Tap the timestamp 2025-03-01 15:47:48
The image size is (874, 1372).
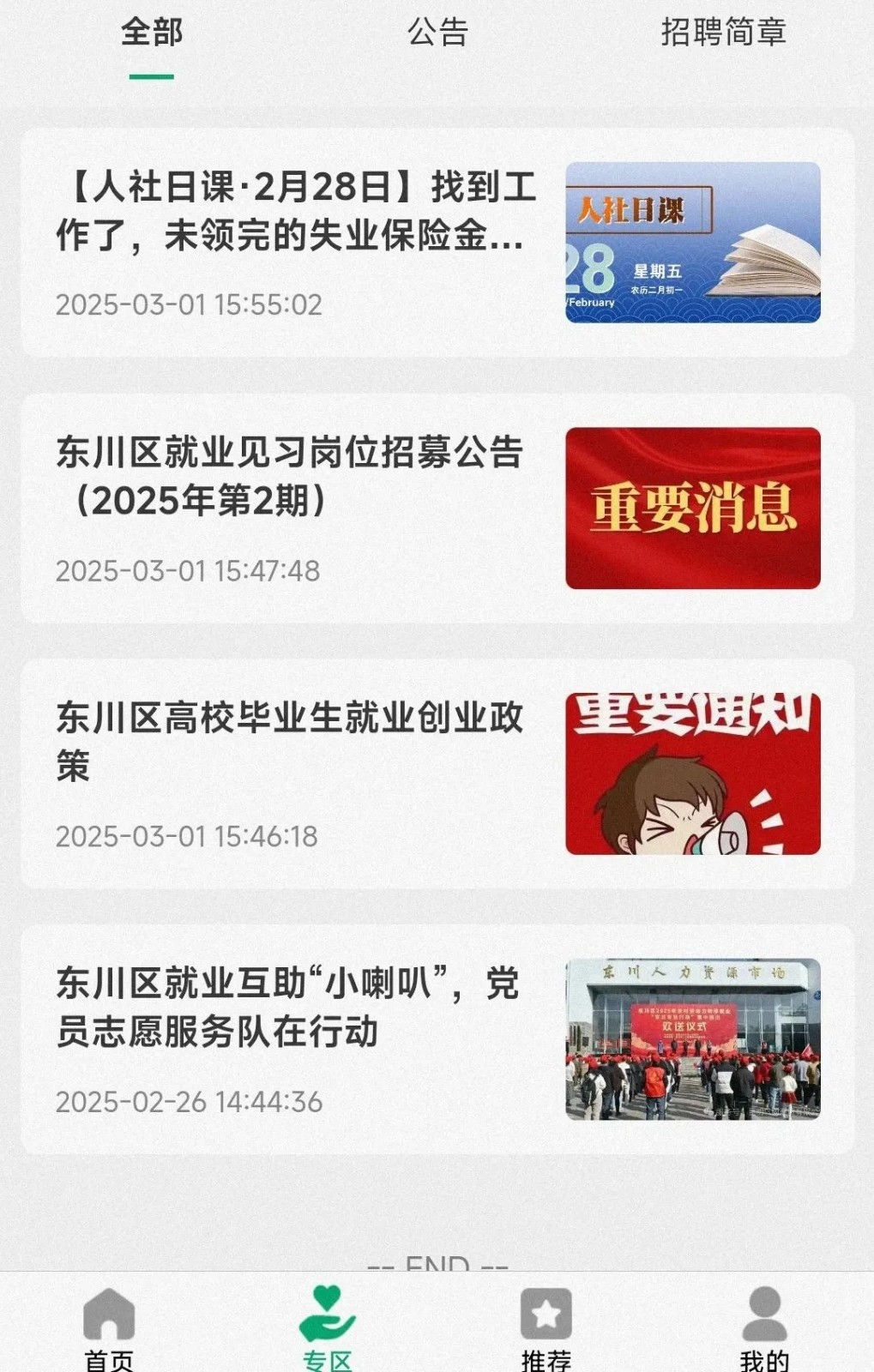tap(189, 568)
